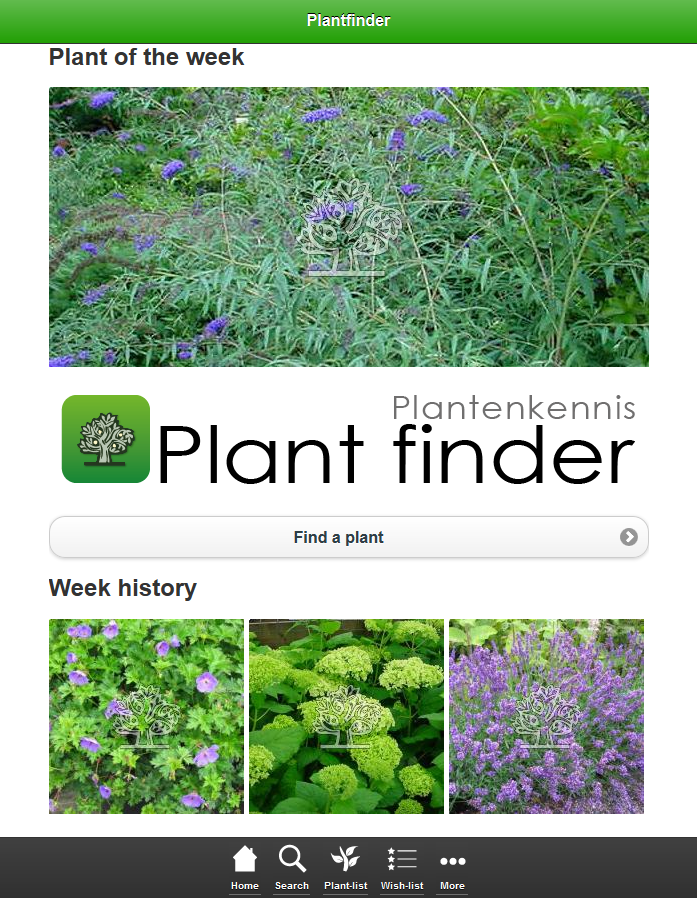The width and height of the screenshot is (697, 898).
Task: Open the blue geranium week history photo
Action: (x=146, y=716)
